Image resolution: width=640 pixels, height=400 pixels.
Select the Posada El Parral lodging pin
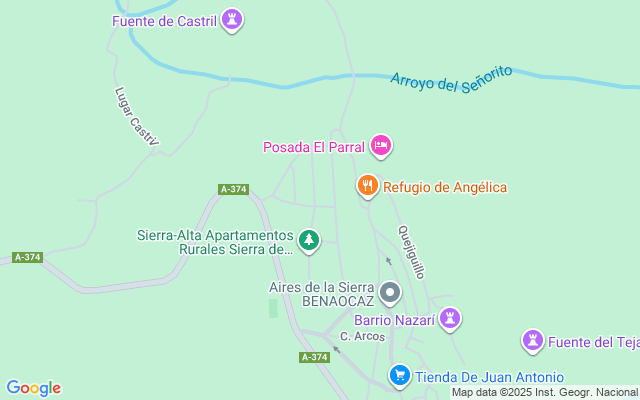[381, 147]
